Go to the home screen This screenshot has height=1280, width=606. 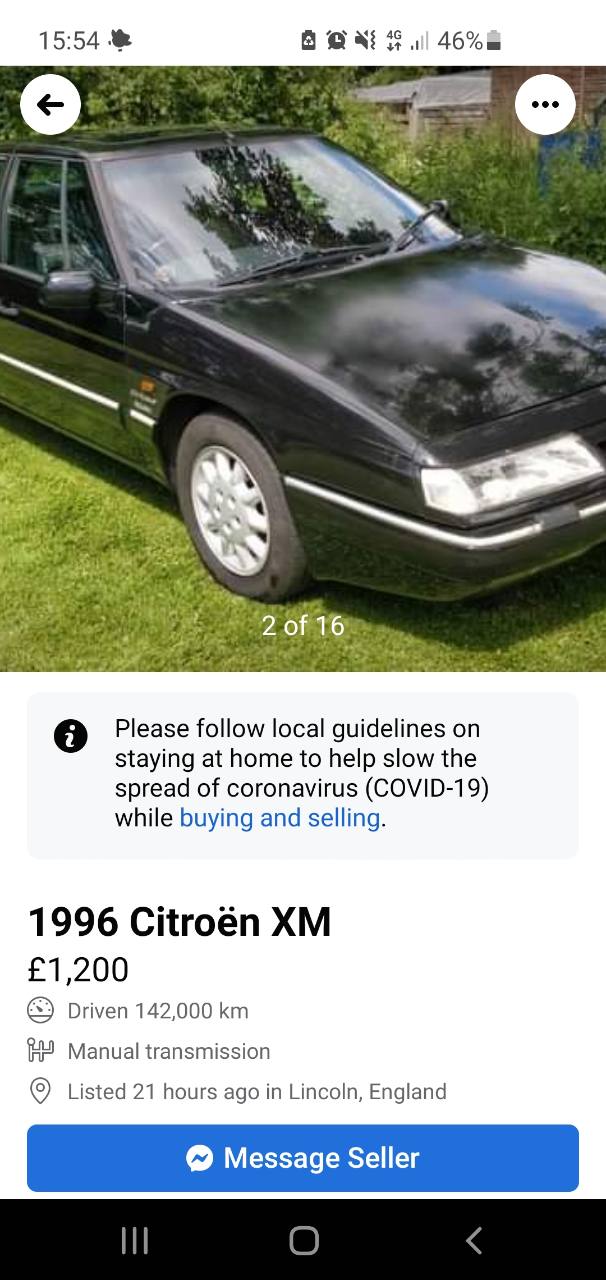point(304,1241)
